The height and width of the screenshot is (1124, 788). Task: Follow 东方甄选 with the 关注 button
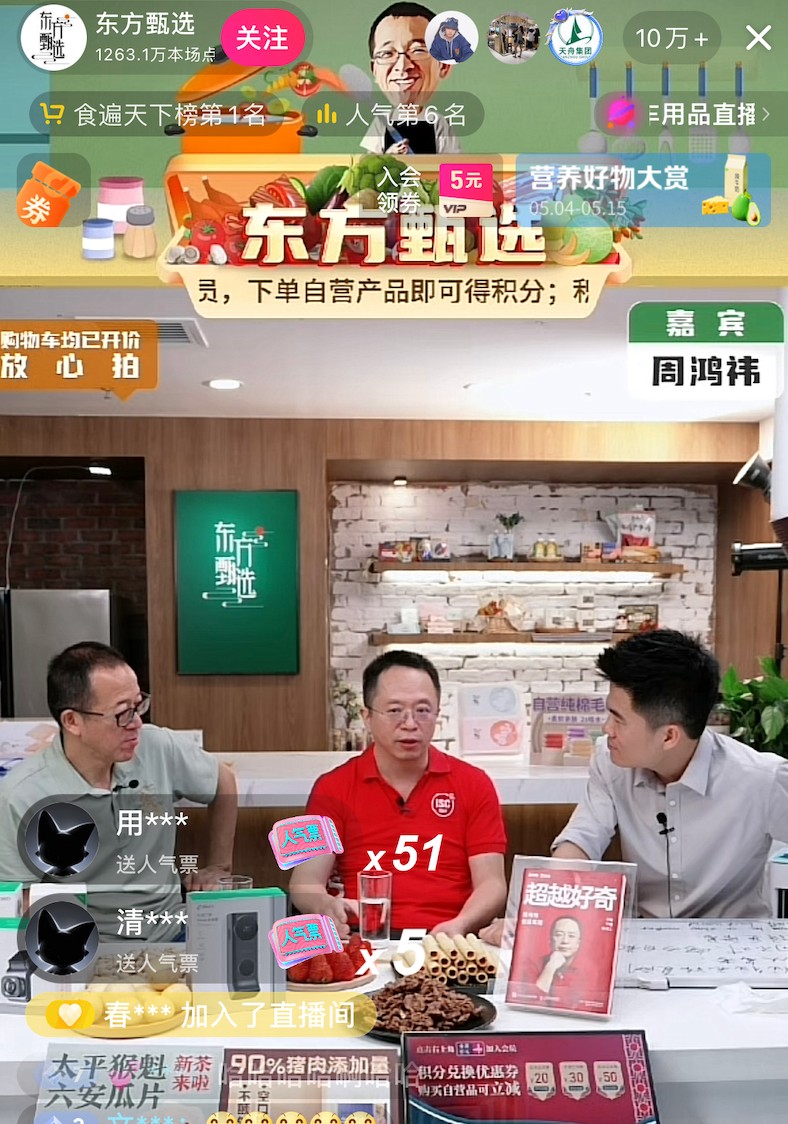tap(262, 38)
